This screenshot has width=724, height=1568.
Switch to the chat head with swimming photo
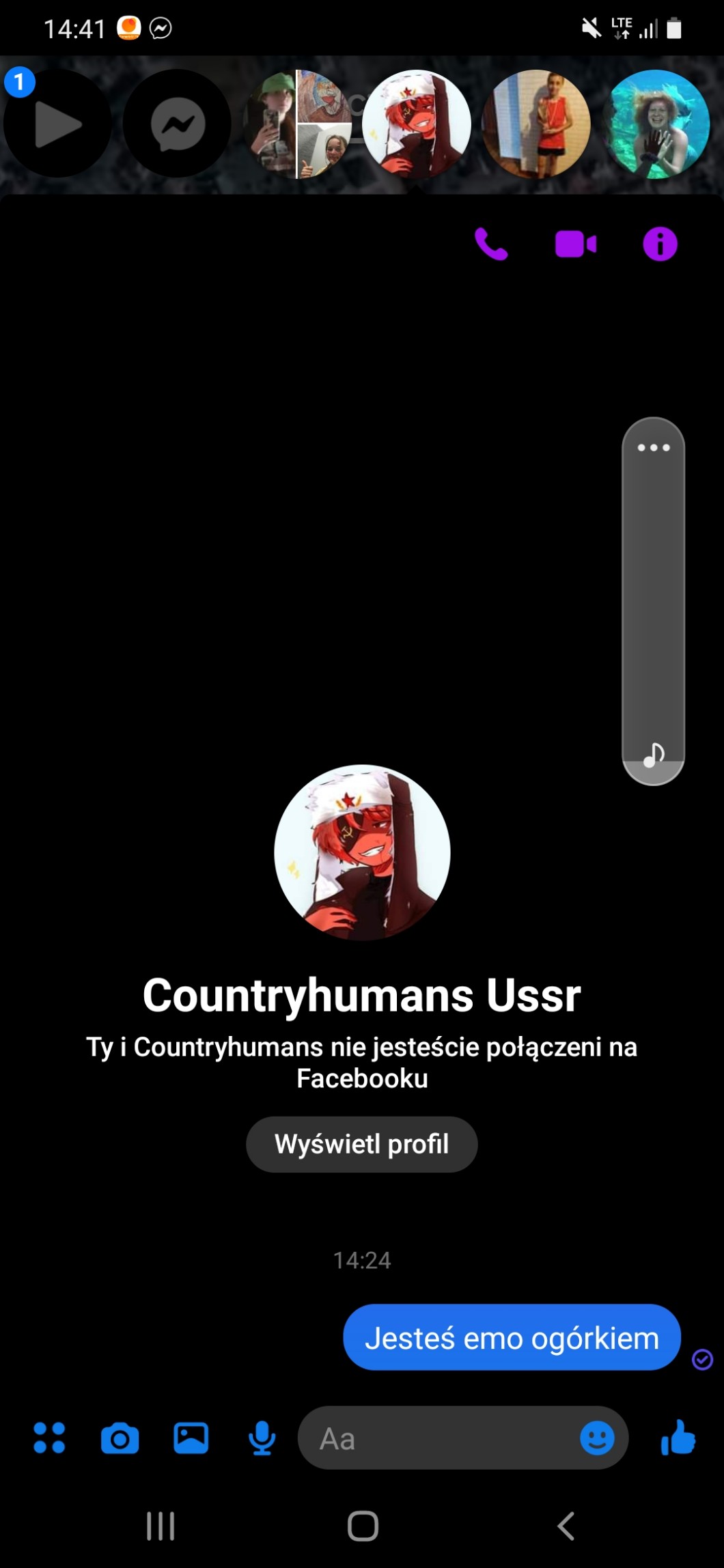point(658,124)
